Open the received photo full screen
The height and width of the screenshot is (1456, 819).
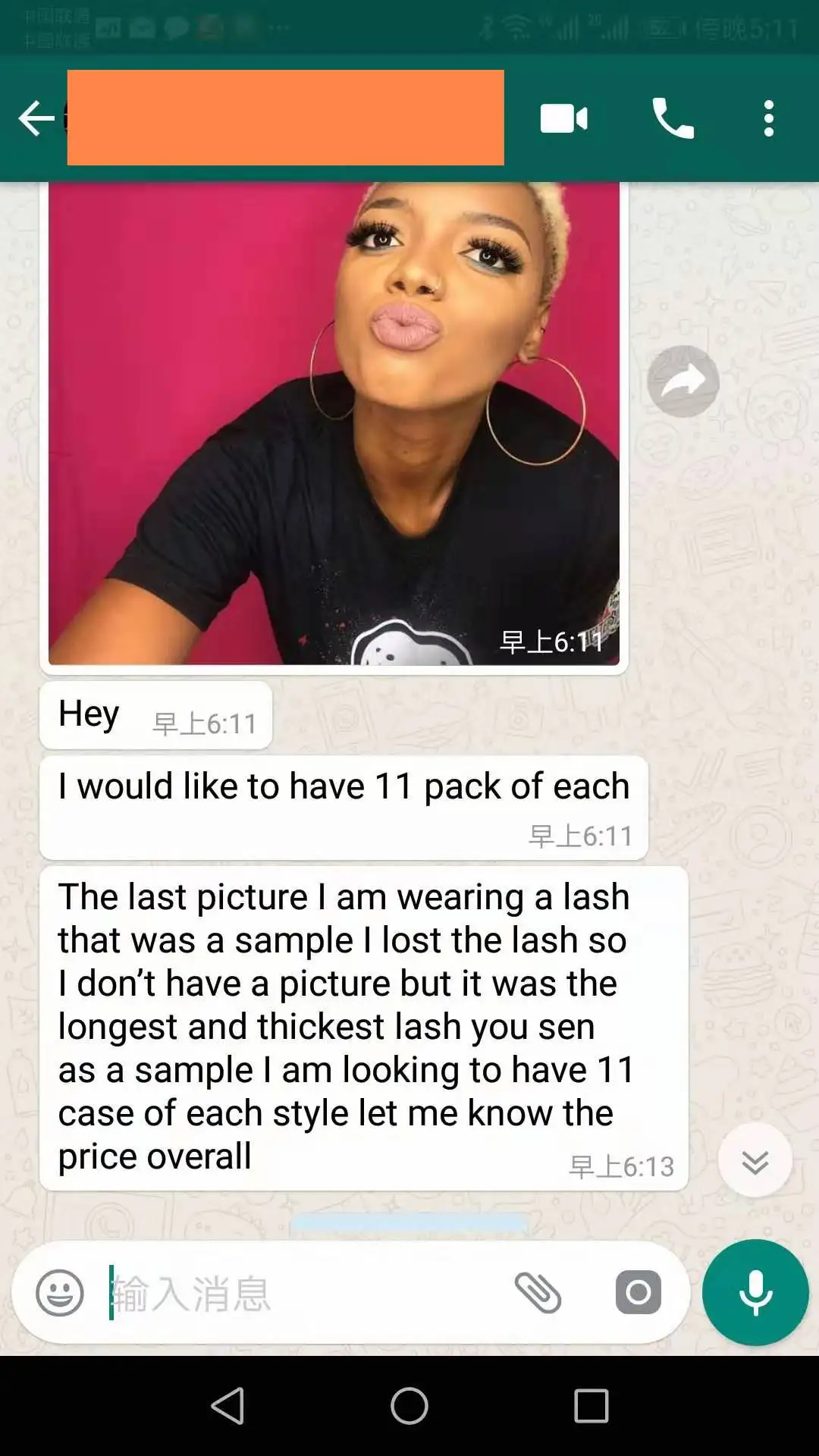click(x=334, y=423)
